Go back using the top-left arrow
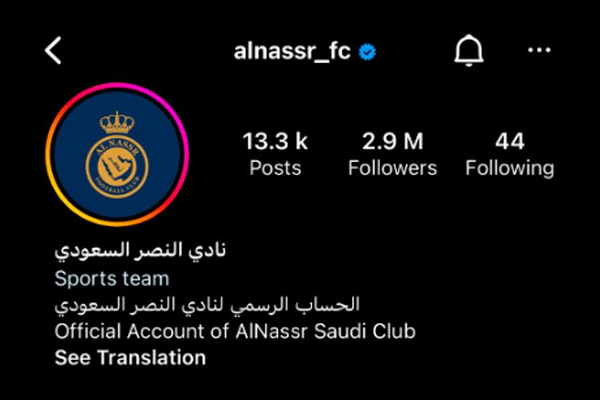 pyautogui.click(x=54, y=51)
